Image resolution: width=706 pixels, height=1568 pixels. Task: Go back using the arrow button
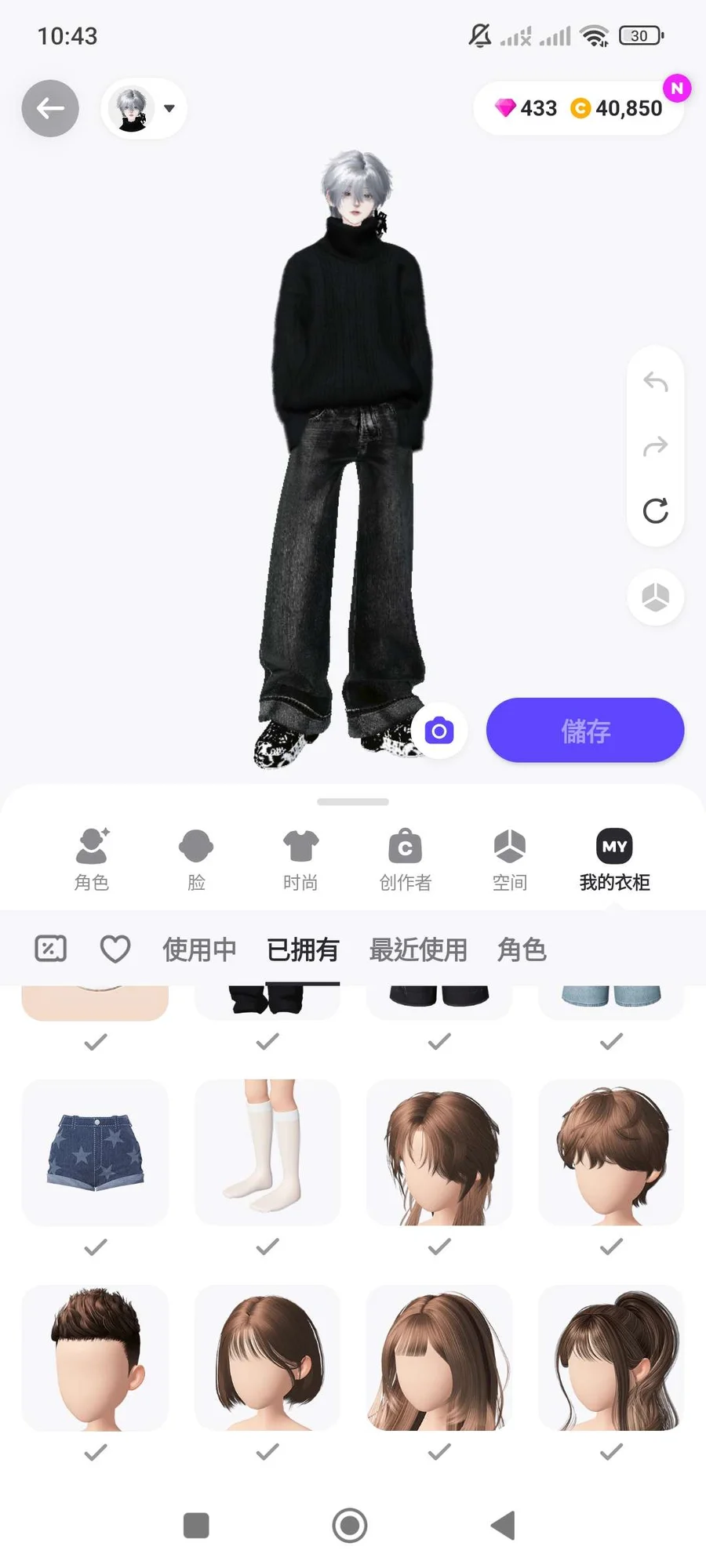(x=50, y=108)
